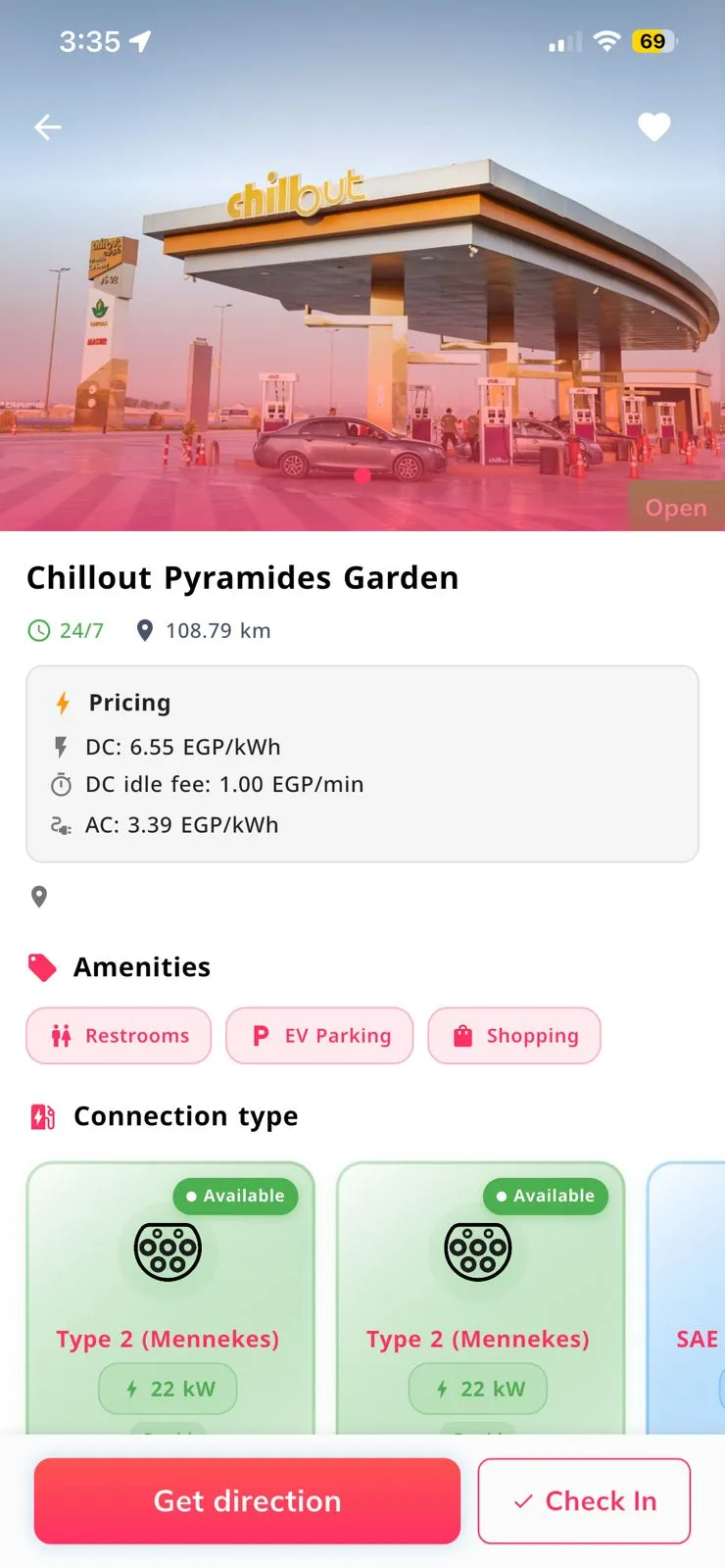Select the Shopping amenity chip
This screenshot has height=1568, width=725.
coord(514,1036)
